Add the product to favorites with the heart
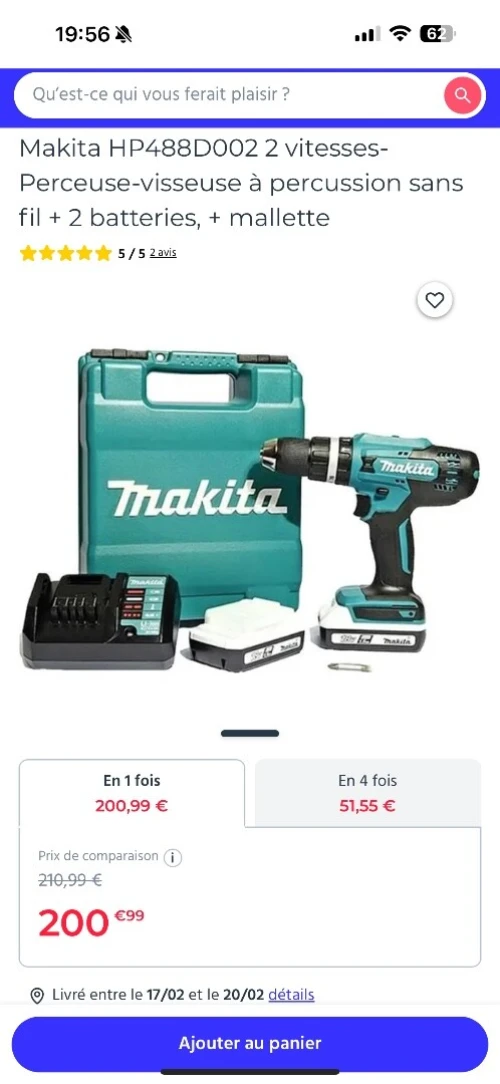This screenshot has height=1084, width=500. (435, 300)
